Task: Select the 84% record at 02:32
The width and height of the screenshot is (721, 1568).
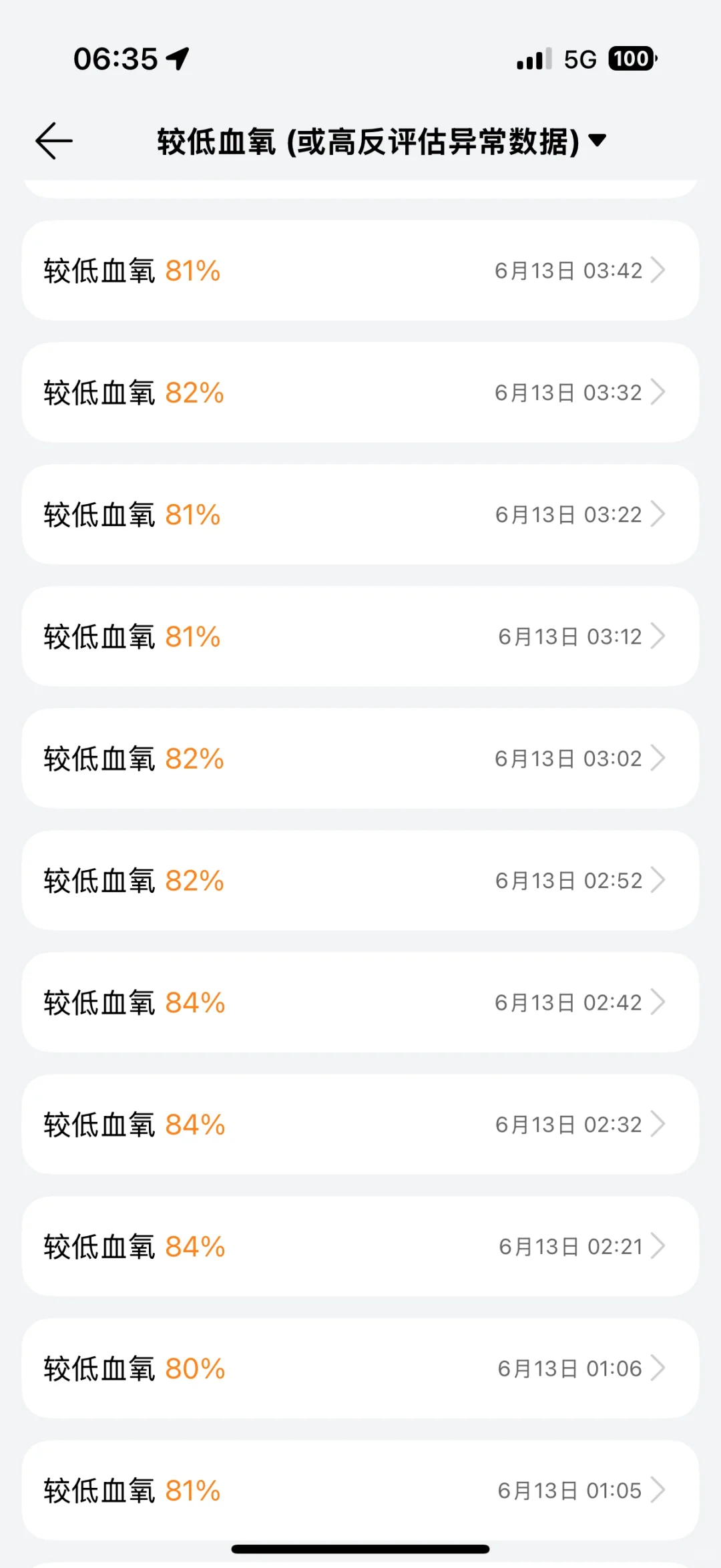Action: tap(360, 1125)
